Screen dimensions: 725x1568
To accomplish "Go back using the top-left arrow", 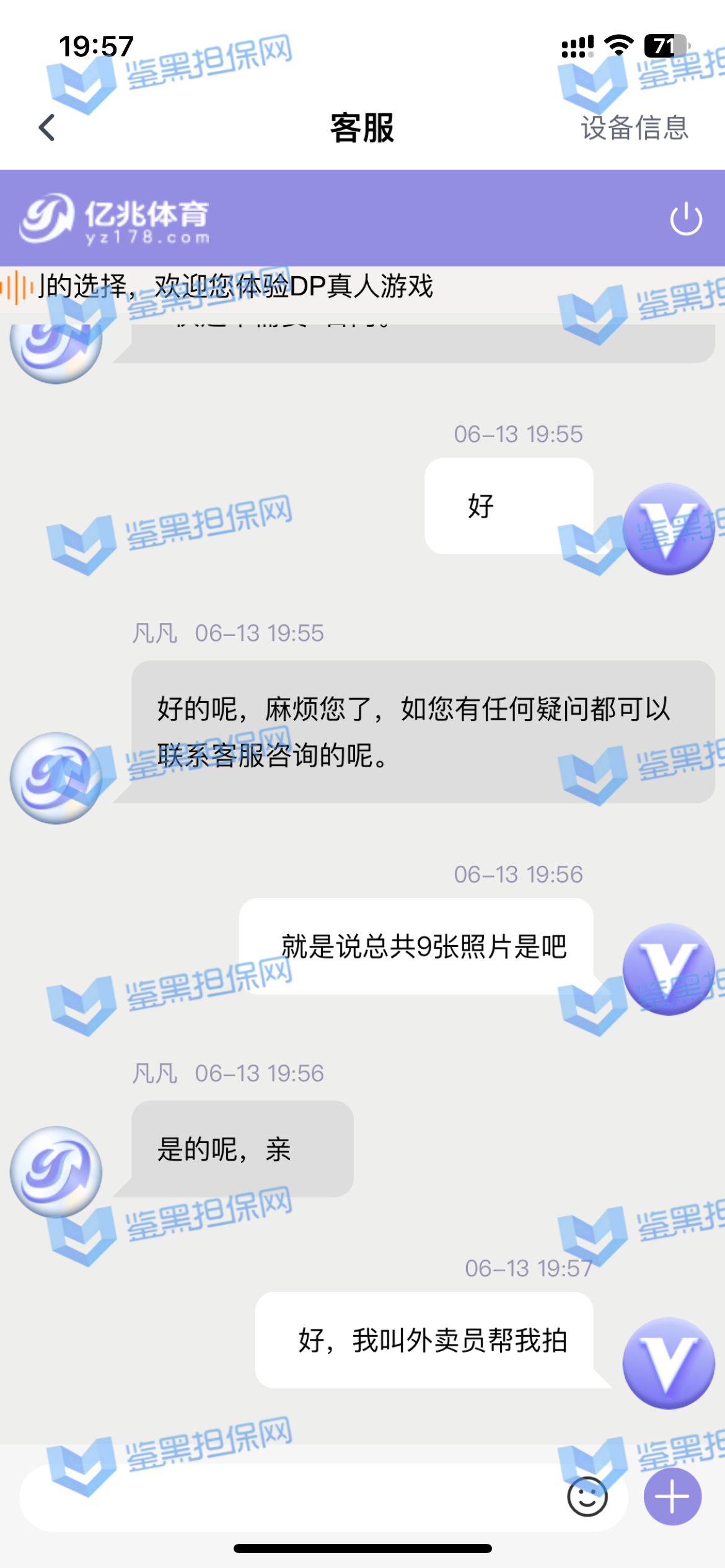I will [47, 128].
